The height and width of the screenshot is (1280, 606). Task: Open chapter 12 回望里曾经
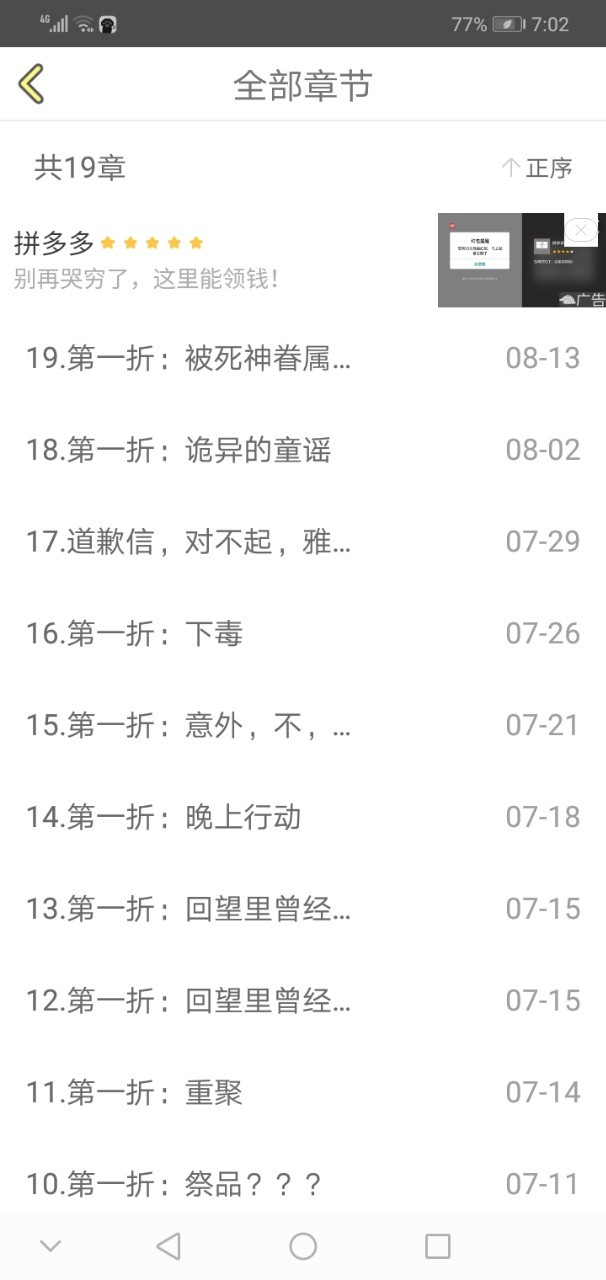303,1002
